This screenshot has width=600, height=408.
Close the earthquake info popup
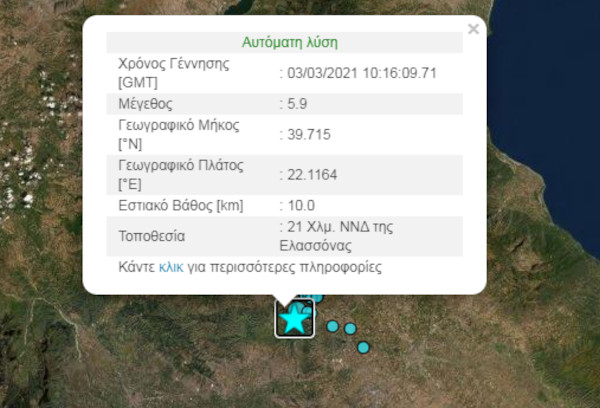(x=473, y=29)
